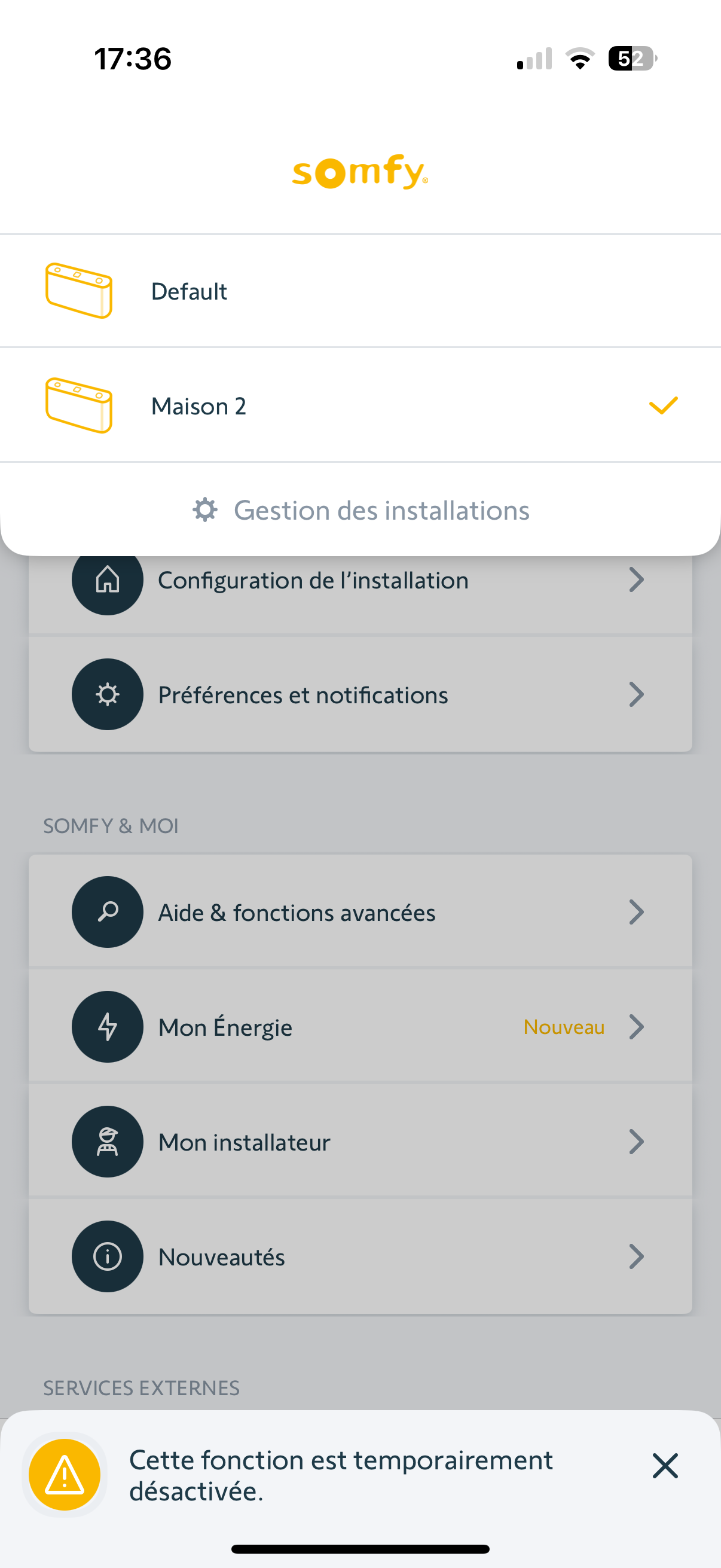Open Gestion des installations
The image size is (721, 1568).
tap(360, 510)
